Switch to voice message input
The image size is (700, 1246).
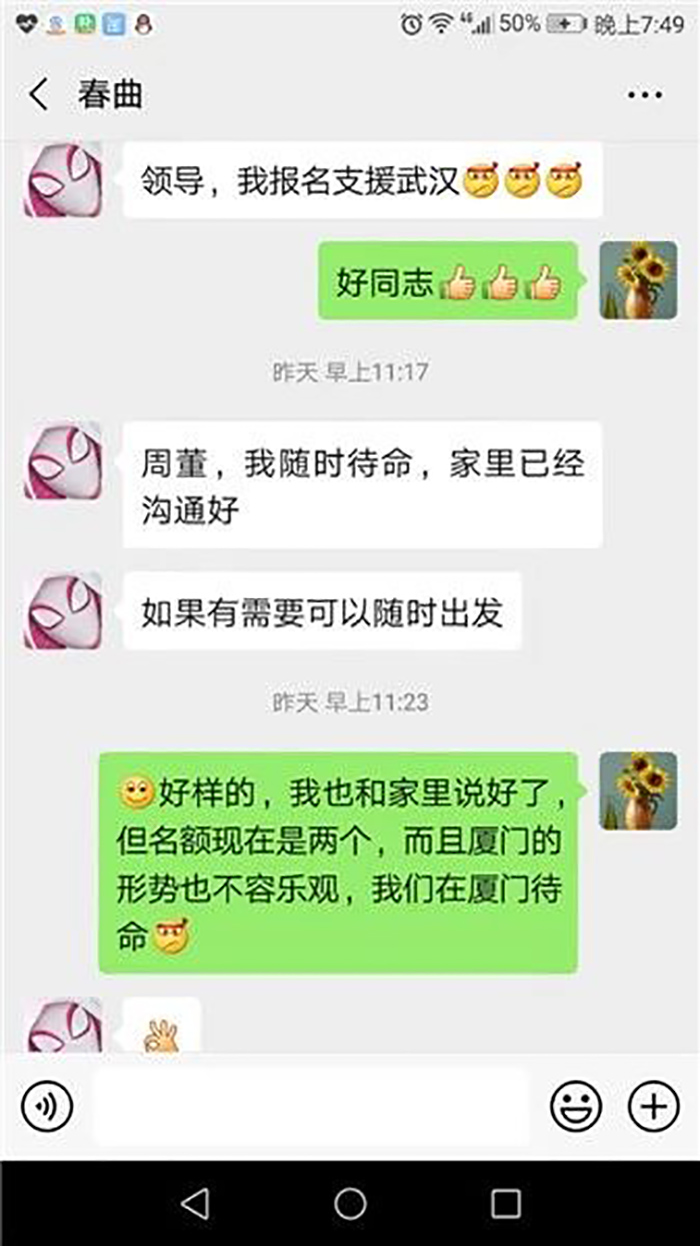[x=47, y=1107]
